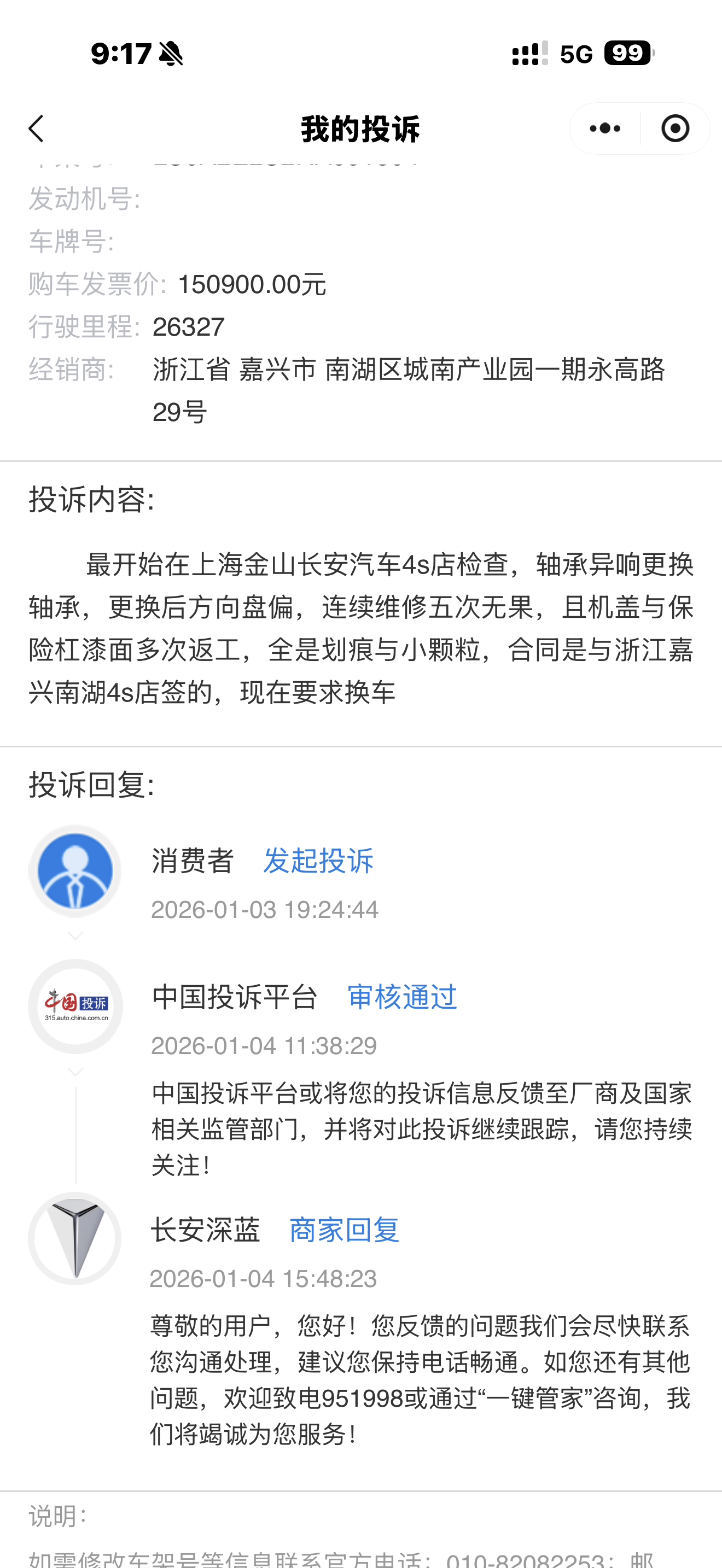This screenshot has height=1568, width=722.
Task: Close the mini program via circle button
Action: 674,129
